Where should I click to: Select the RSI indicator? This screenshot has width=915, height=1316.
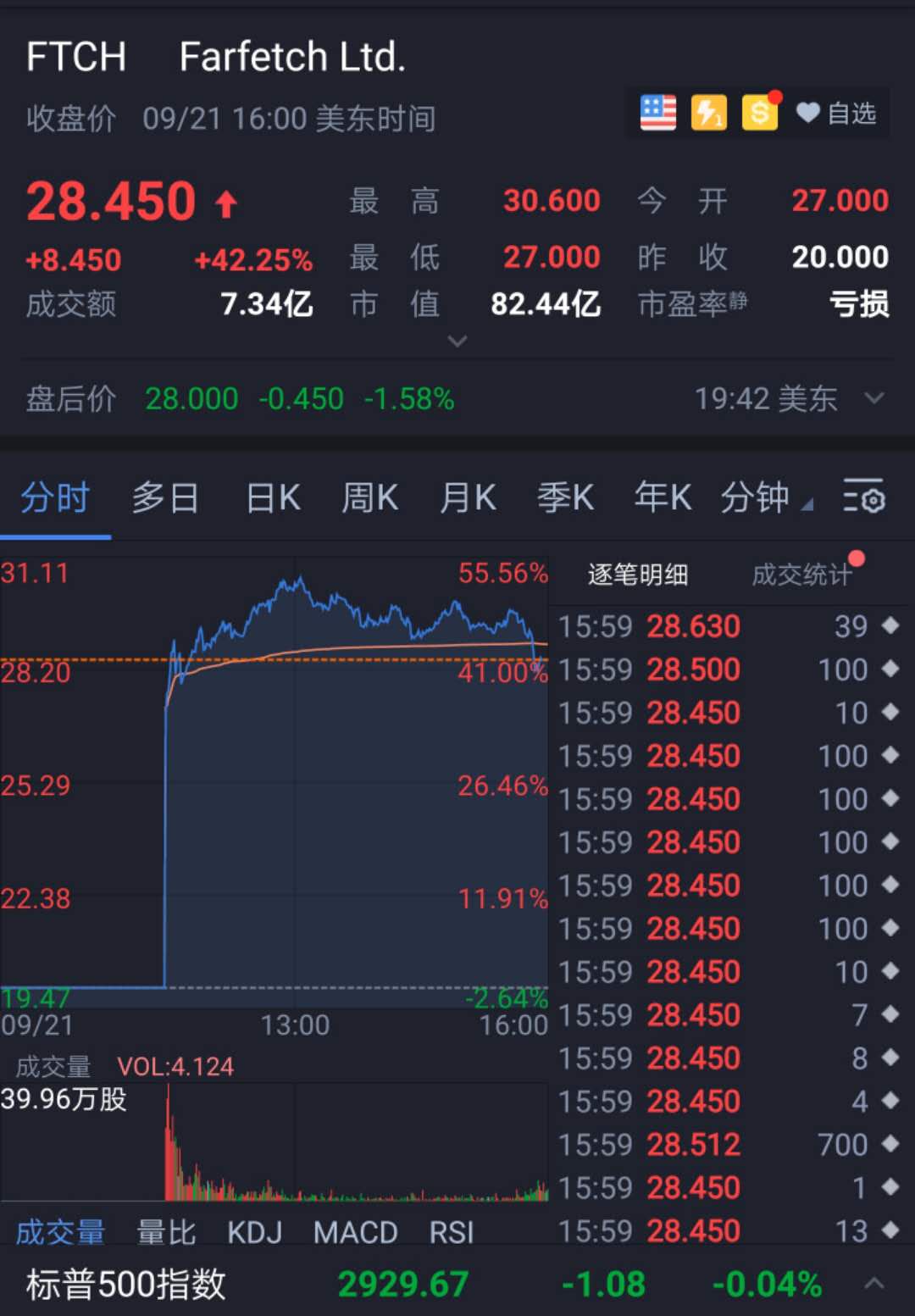[x=452, y=1232]
